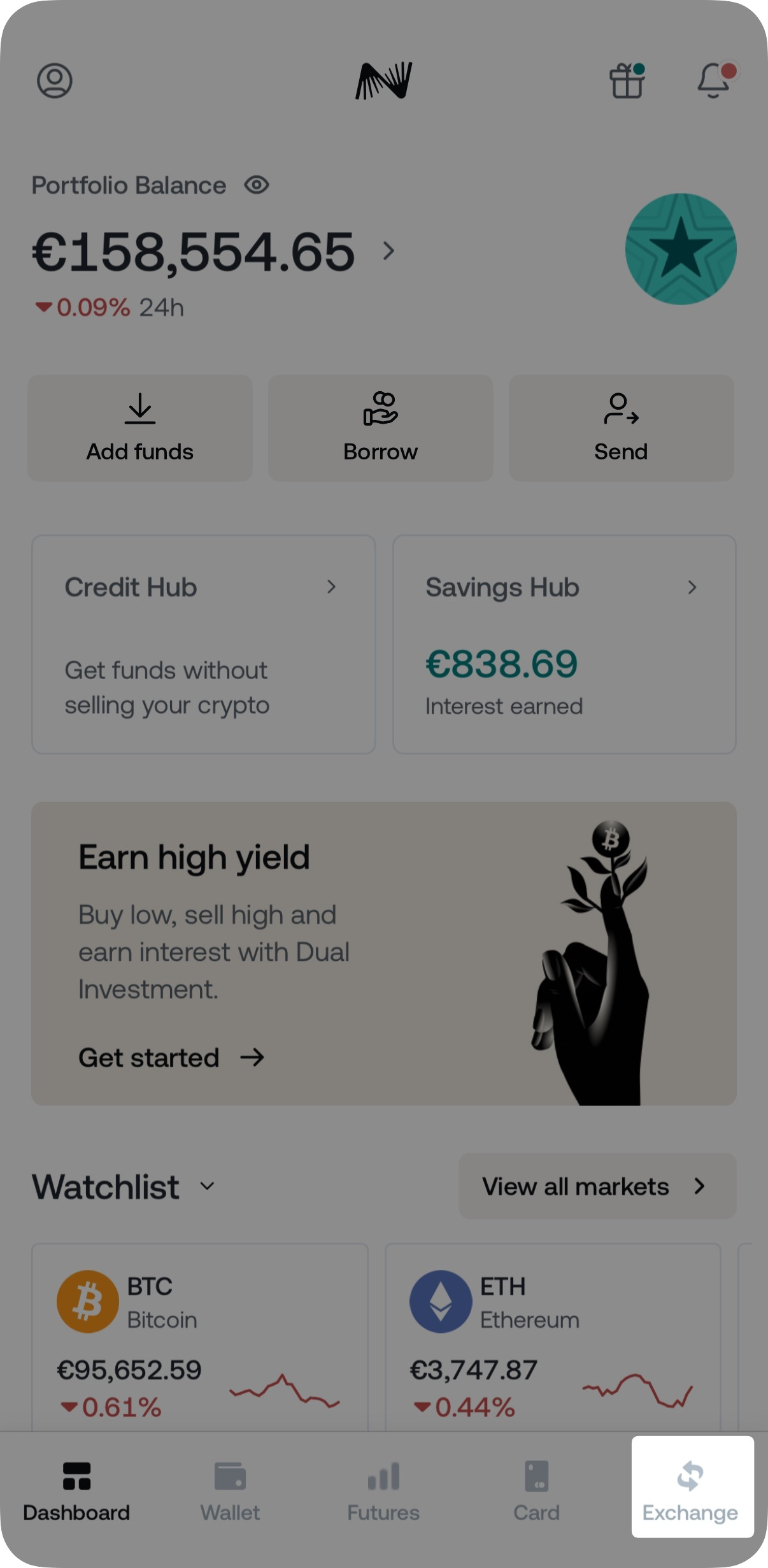Tap Add funds
This screenshot has width=768, height=1568.
tap(140, 428)
